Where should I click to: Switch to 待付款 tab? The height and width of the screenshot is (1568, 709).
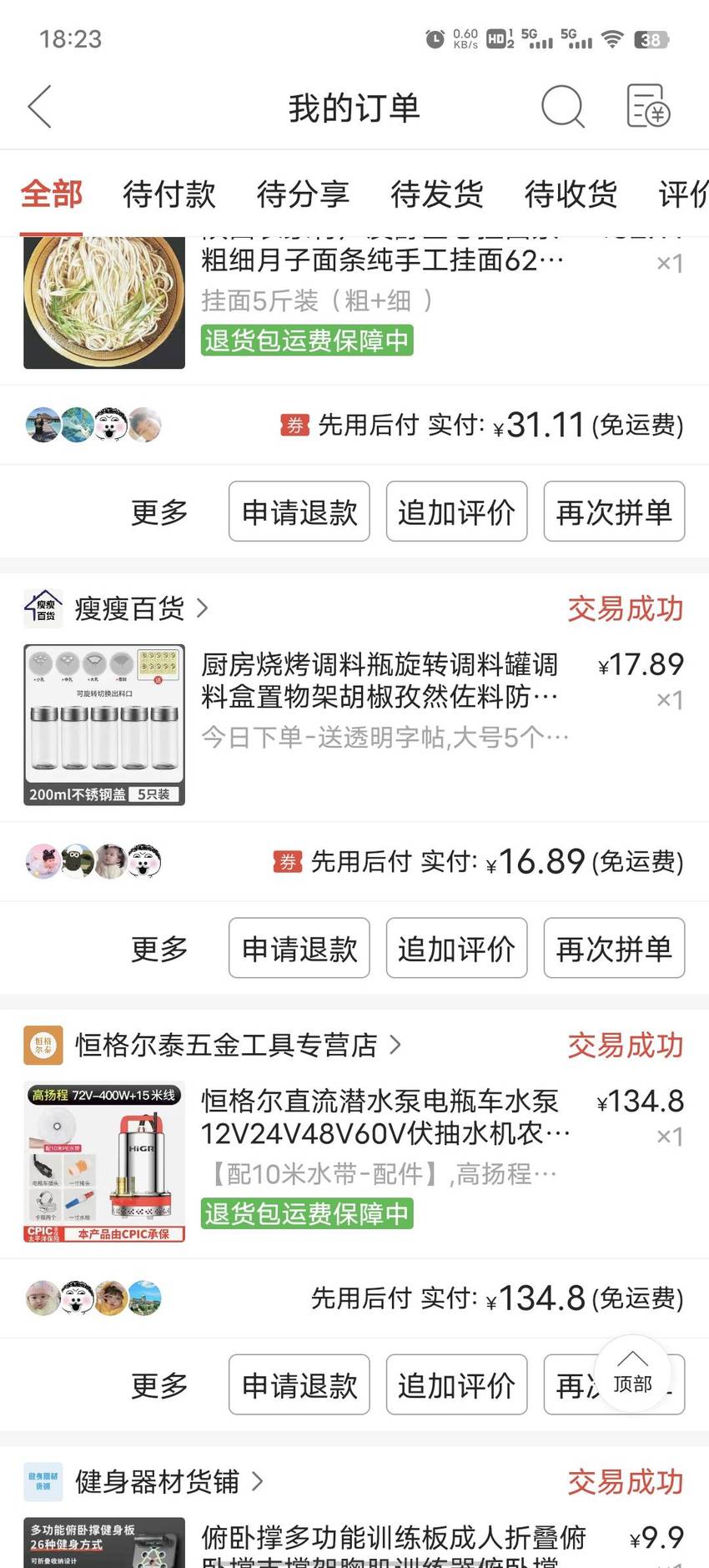(169, 194)
